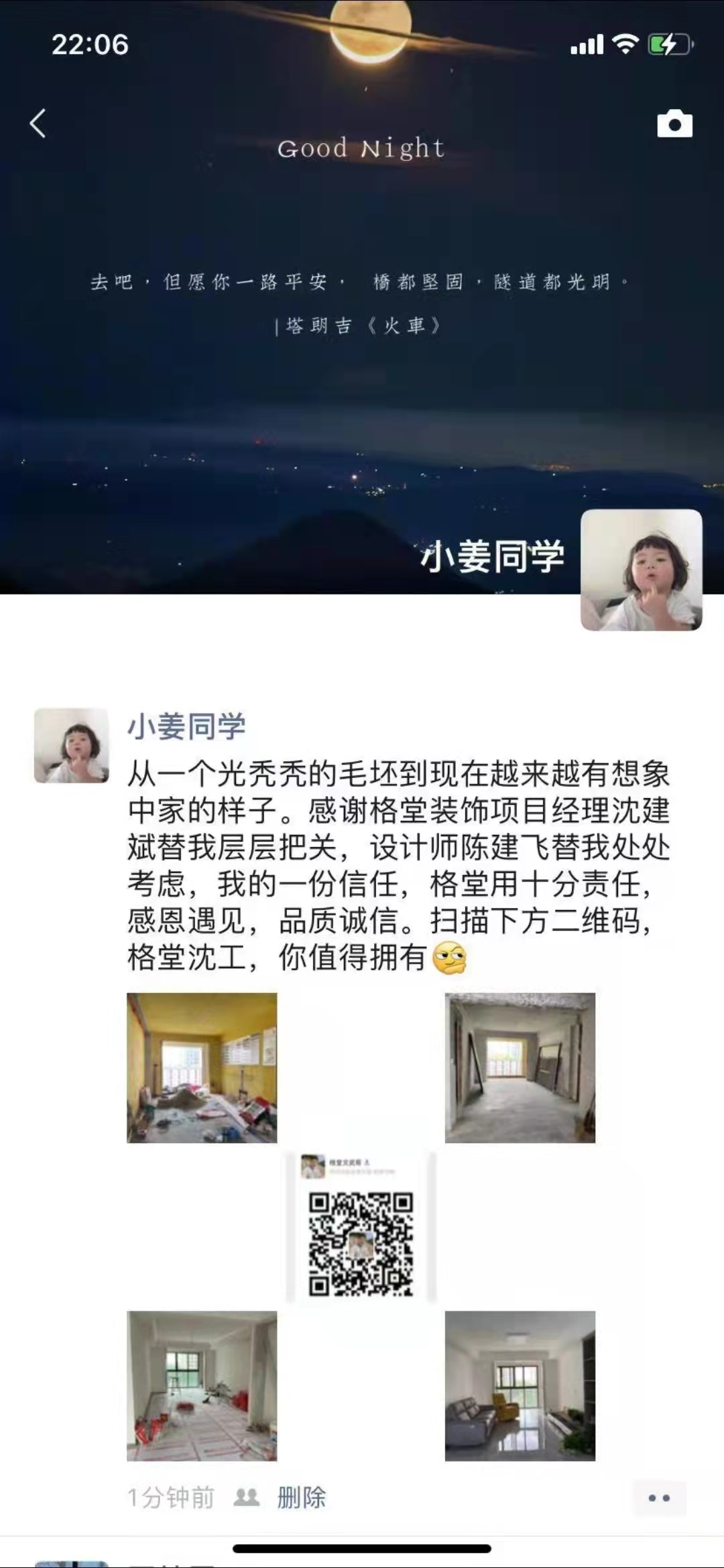This screenshot has width=724, height=1568.
Task: Check post visibility via the people icon
Action: click(x=246, y=1497)
